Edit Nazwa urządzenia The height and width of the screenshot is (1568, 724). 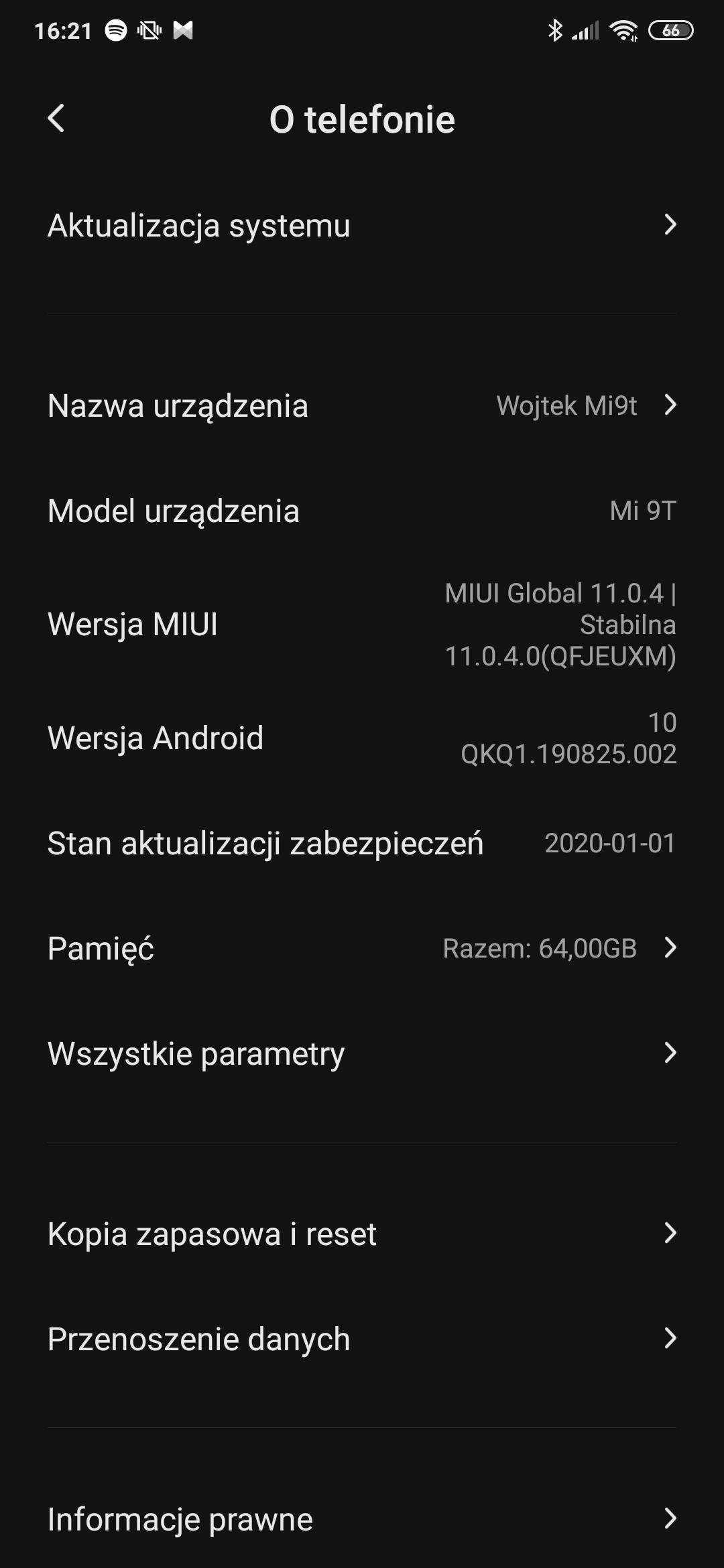[362, 405]
